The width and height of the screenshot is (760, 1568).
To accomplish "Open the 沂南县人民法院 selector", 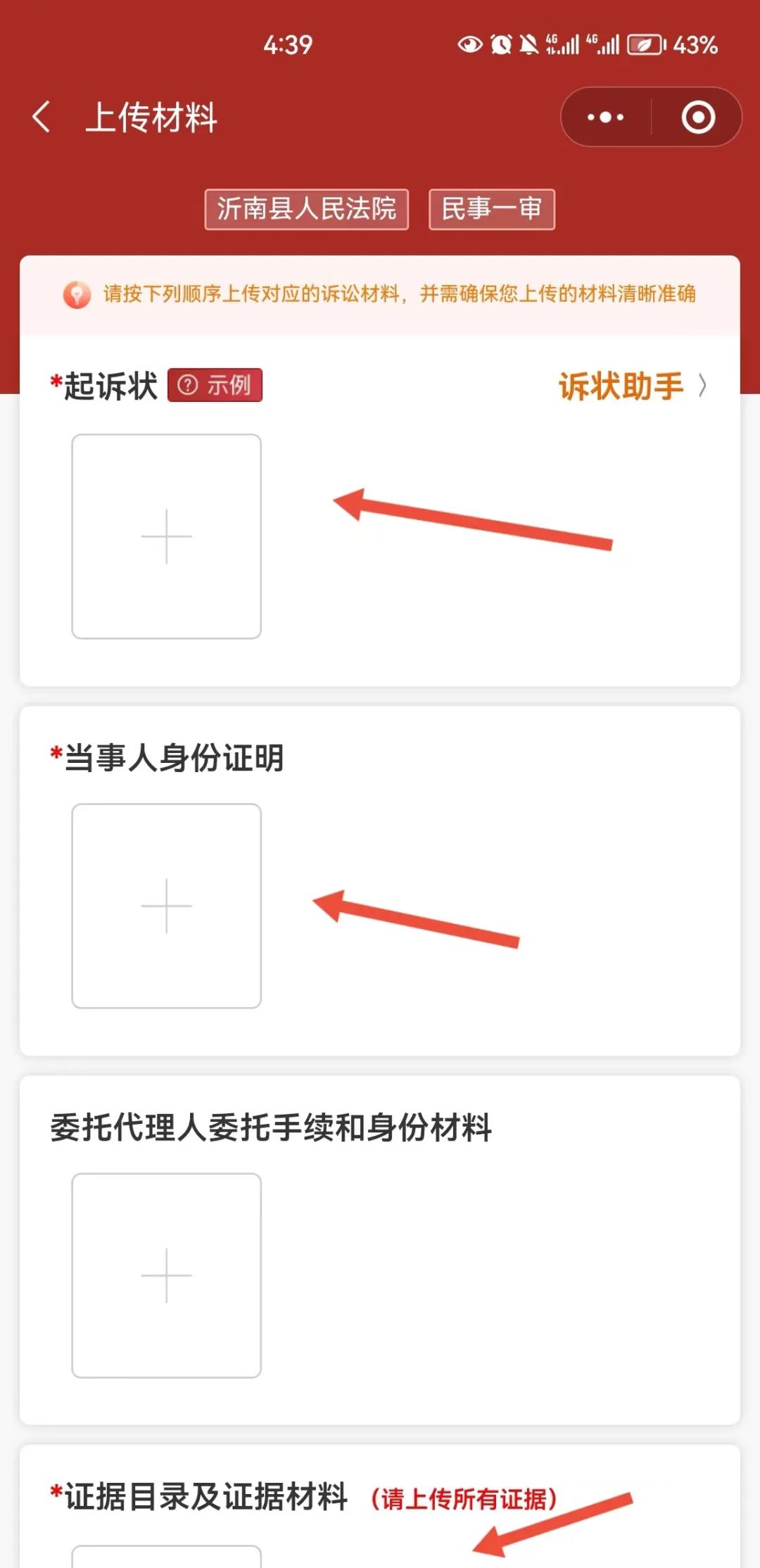I will pyautogui.click(x=306, y=210).
